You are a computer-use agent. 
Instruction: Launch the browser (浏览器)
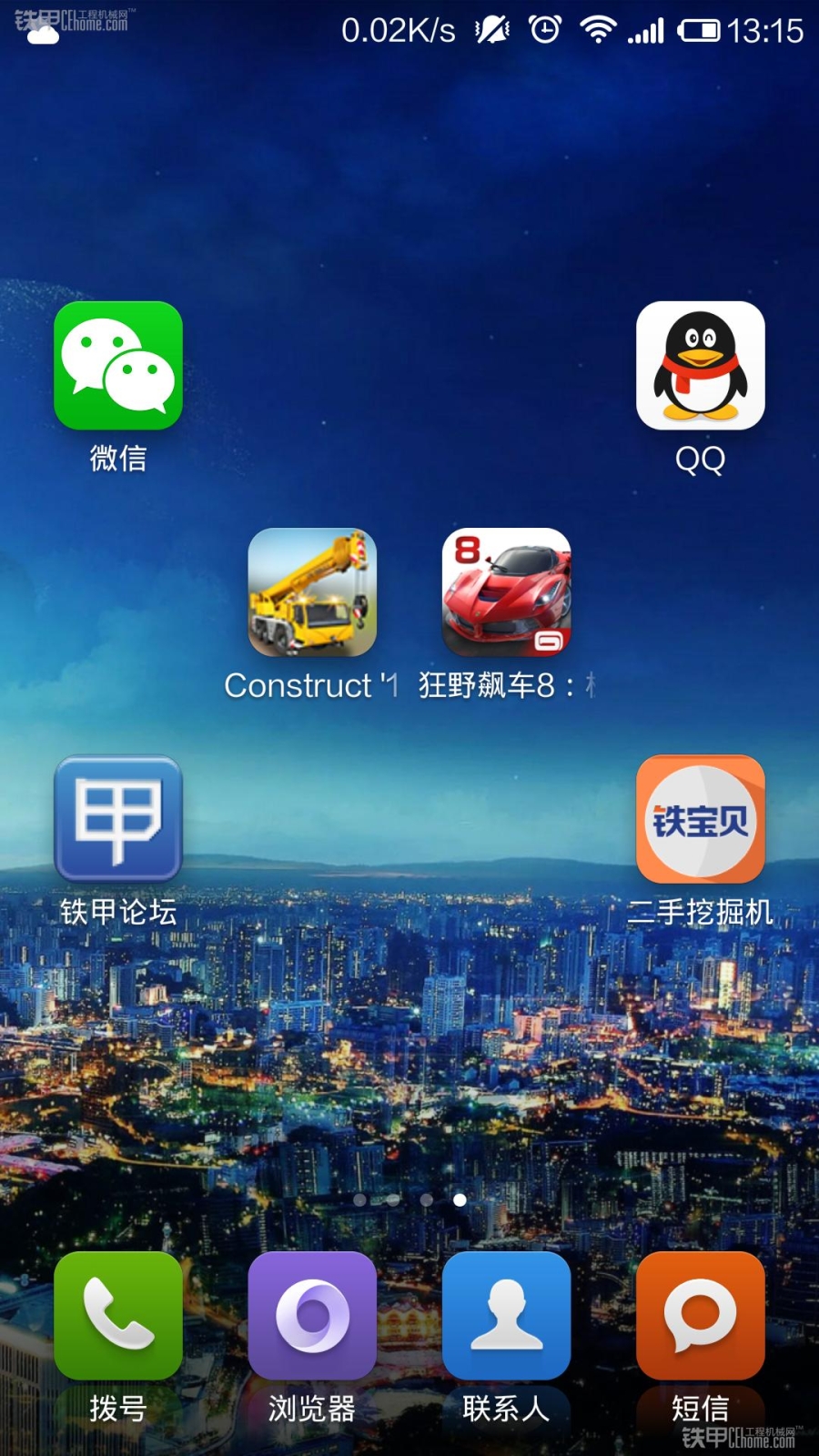click(312, 1316)
